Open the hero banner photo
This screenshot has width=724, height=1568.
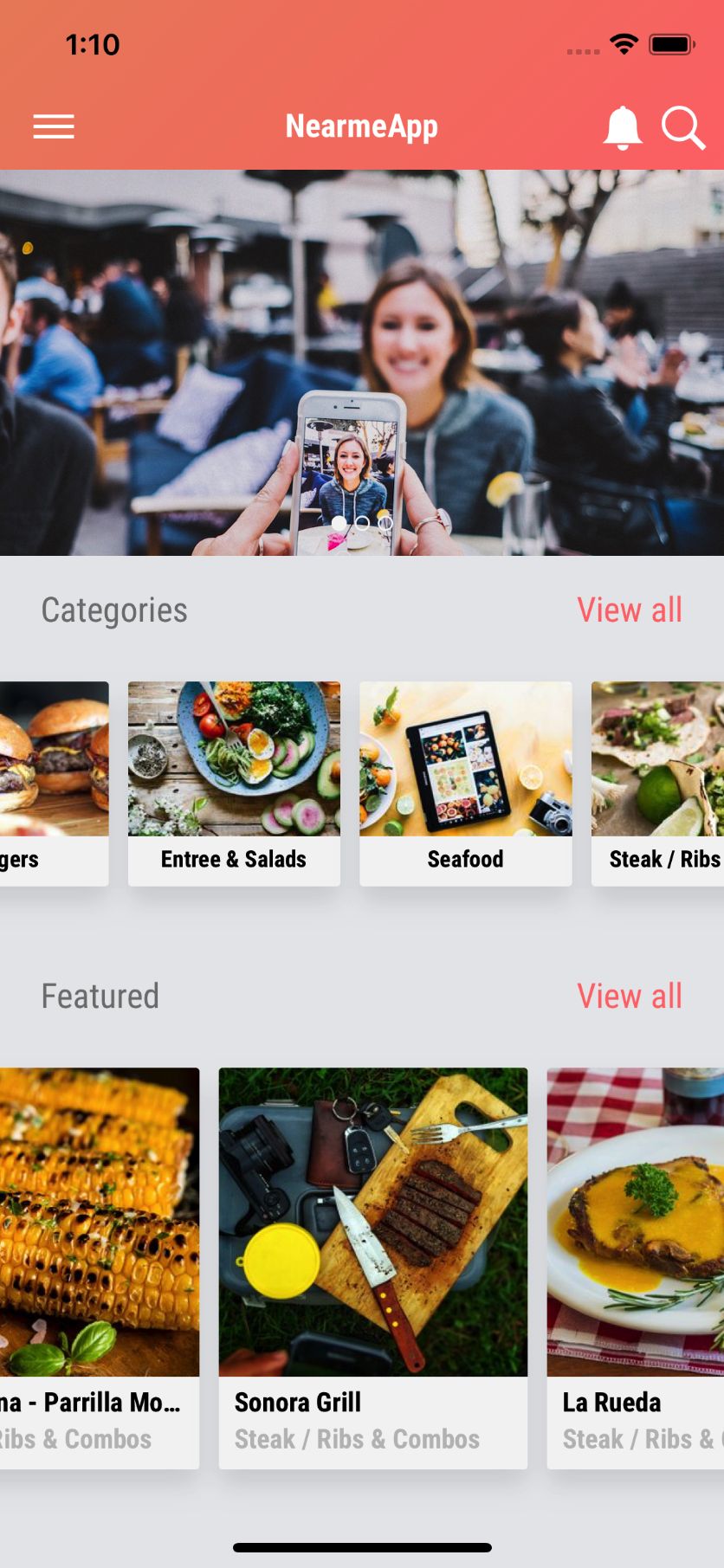(362, 362)
